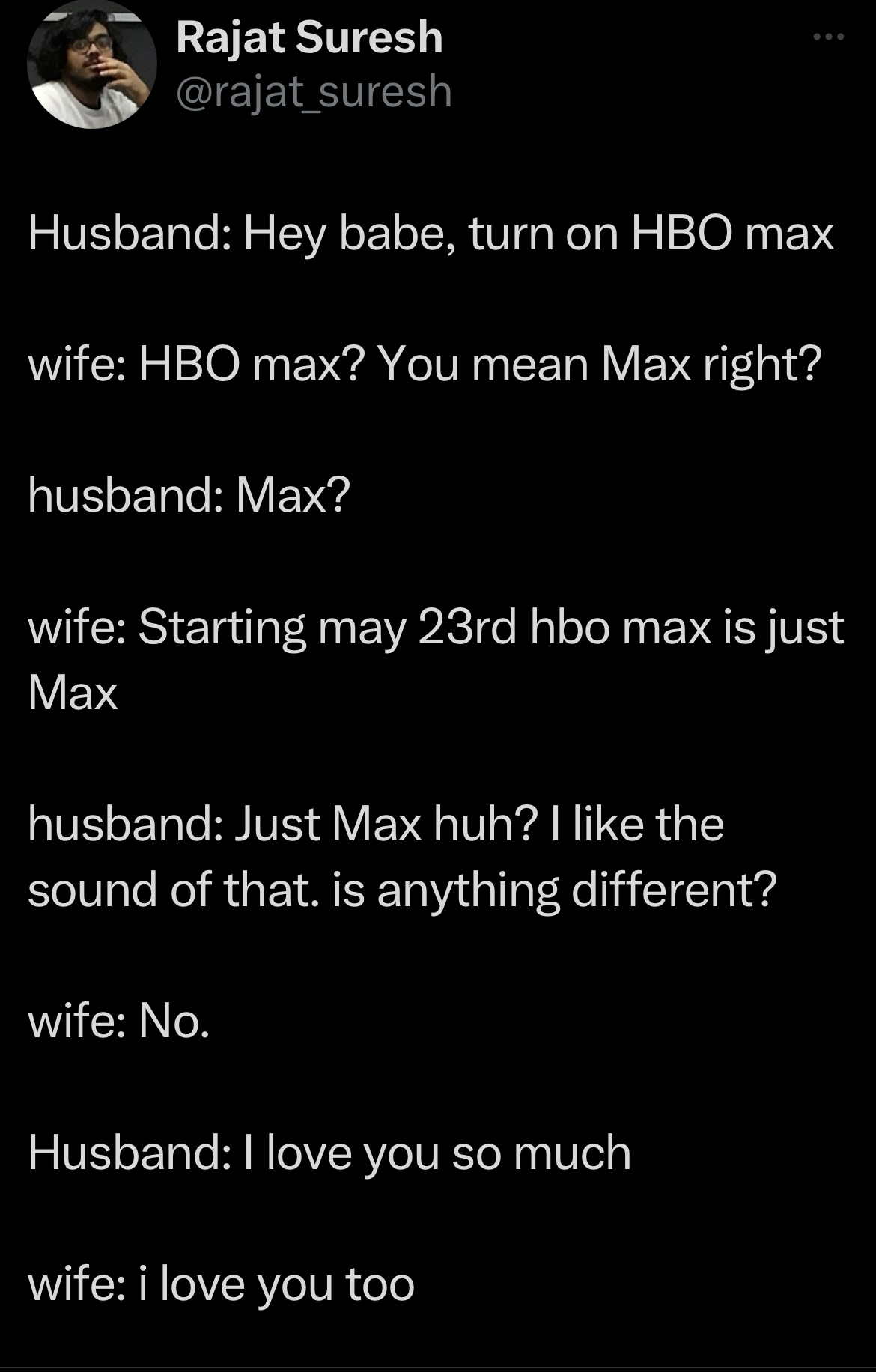Open the tweet's three-dot overflow menu
Image resolution: width=876 pixels, height=1372 pixels.
[x=830, y=37]
